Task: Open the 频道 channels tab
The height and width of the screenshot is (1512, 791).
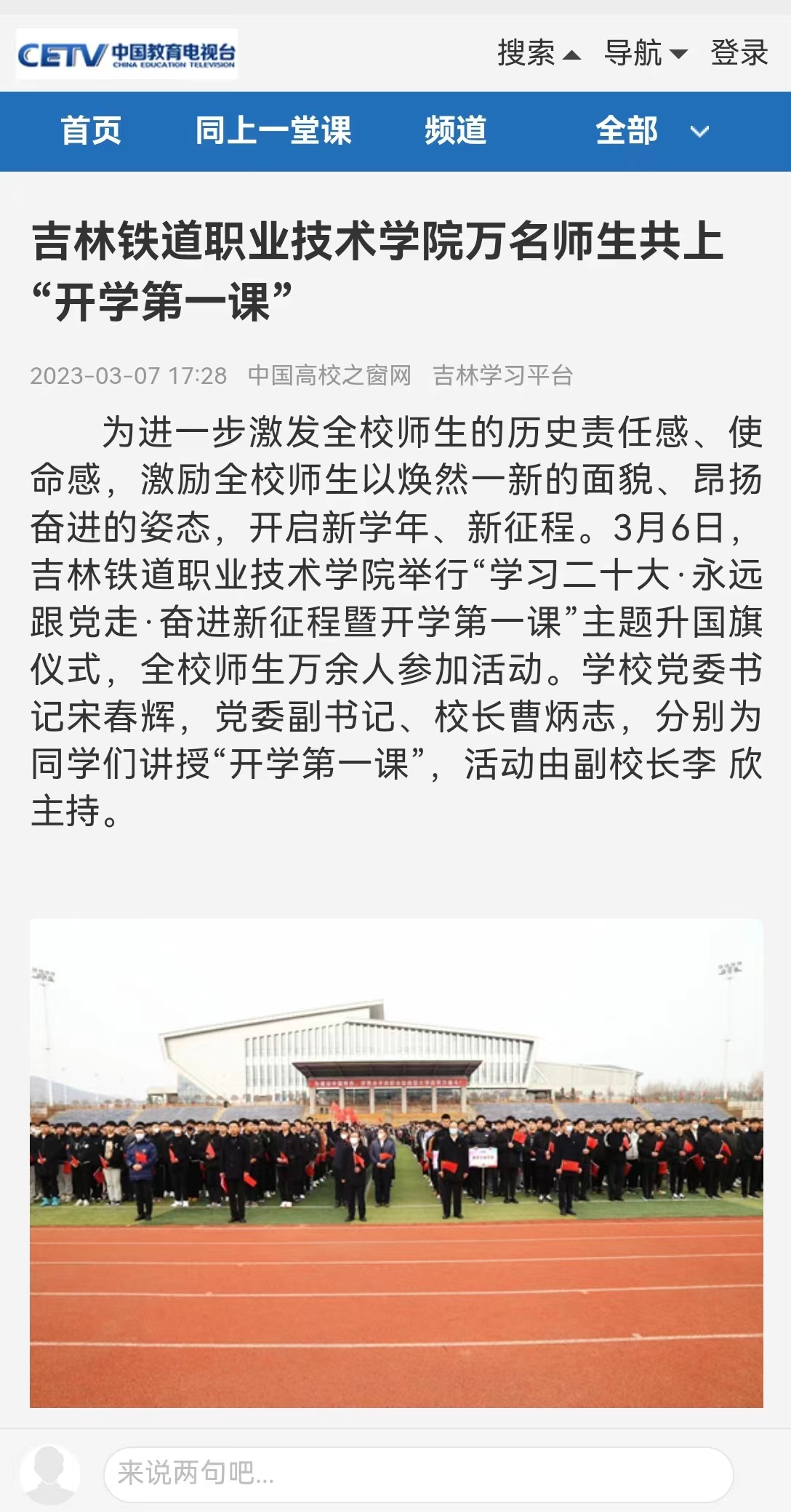Action: coord(455,131)
